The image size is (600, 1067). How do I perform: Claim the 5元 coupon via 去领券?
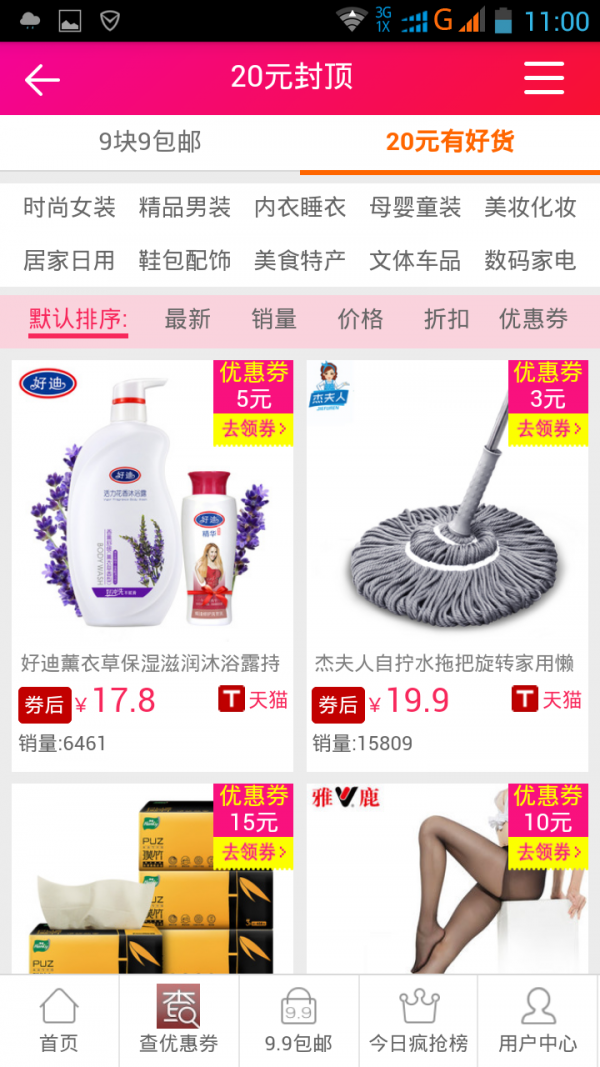point(254,429)
